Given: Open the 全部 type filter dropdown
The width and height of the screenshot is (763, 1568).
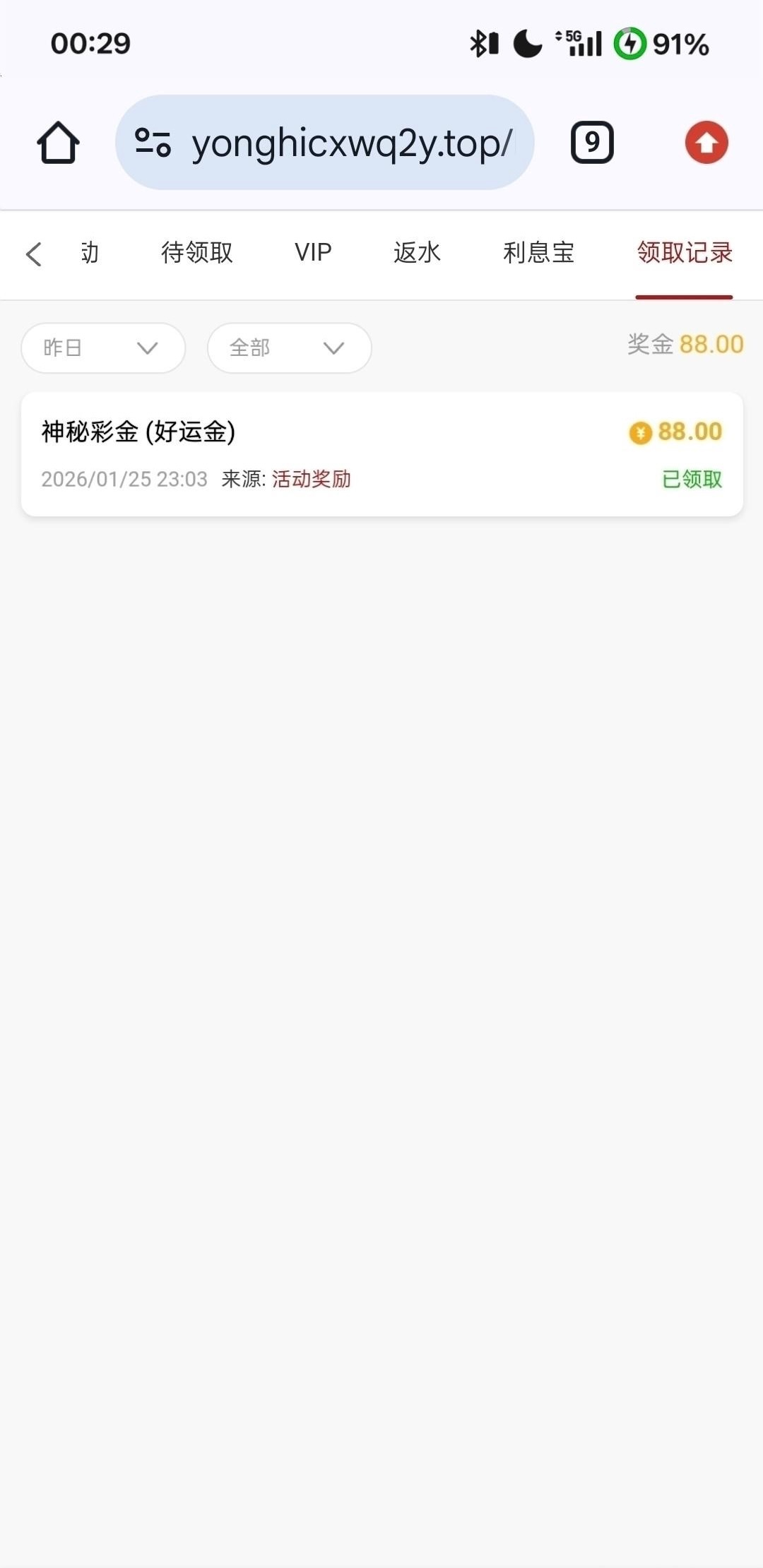Looking at the screenshot, I should pyautogui.click(x=289, y=348).
